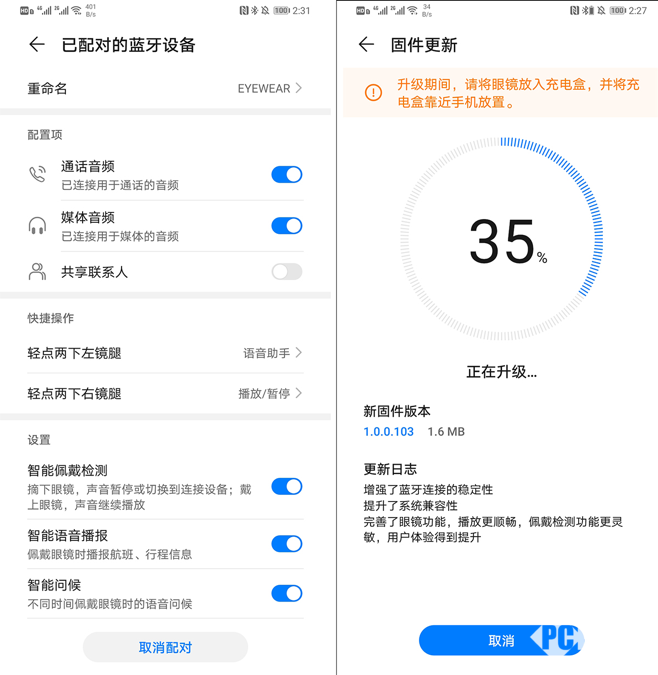The width and height of the screenshot is (658, 675).
Task: Enable the 共享联系人 switch
Action: coord(287,272)
